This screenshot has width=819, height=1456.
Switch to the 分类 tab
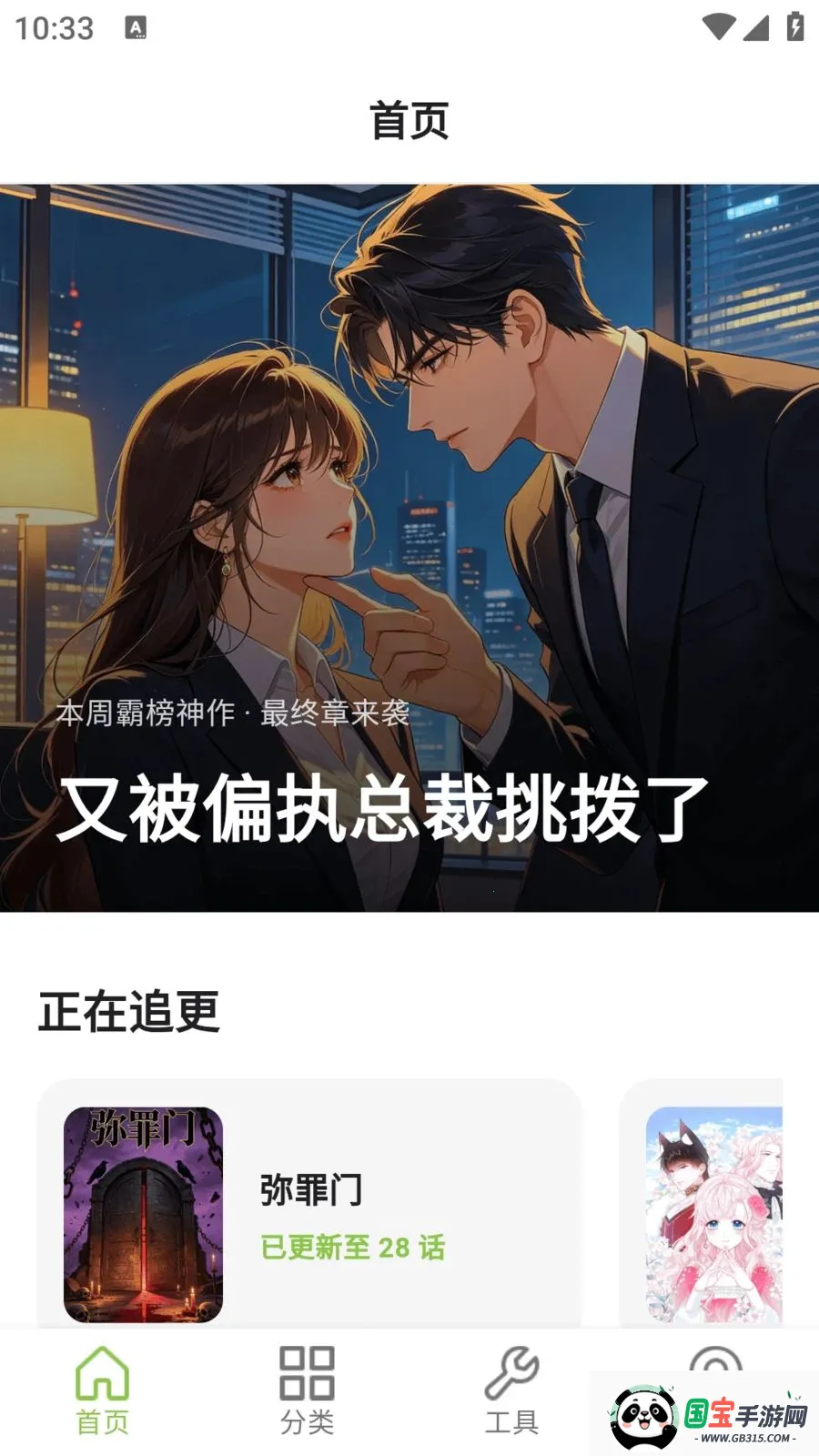pyautogui.click(x=307, y=1392)
